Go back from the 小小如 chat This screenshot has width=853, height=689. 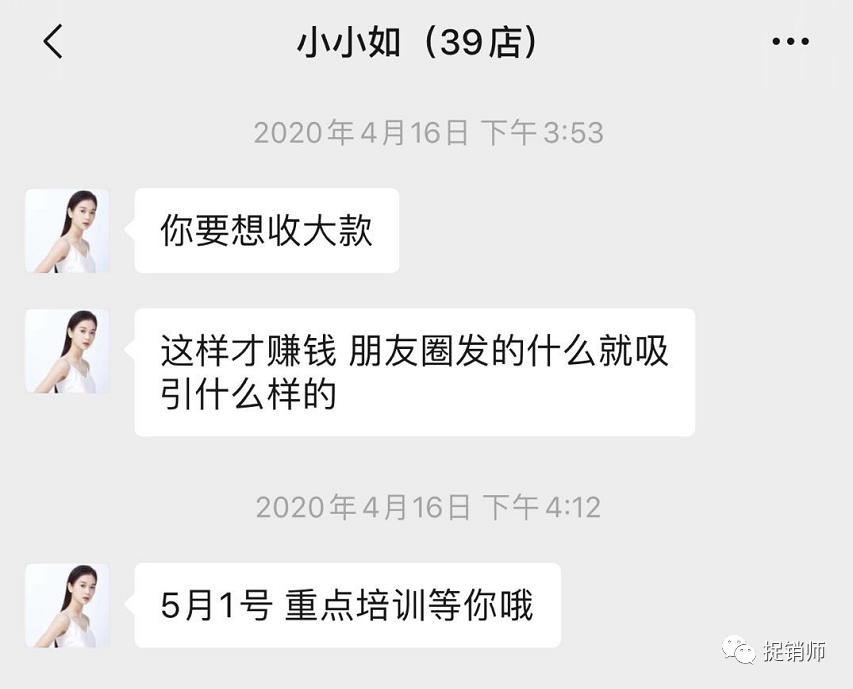pos(53,42)
